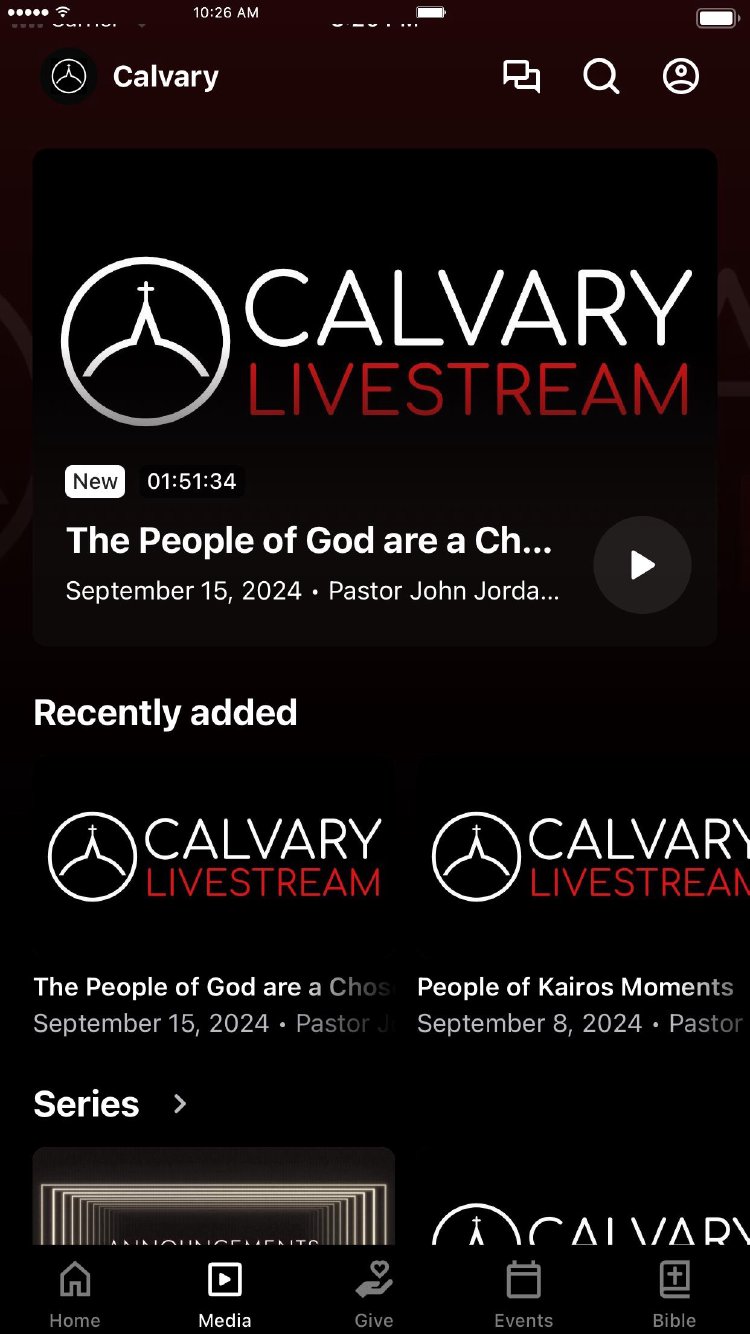Expand the Series section chevron
This screenshot has height=1334, width=750.
point(180,1104)
